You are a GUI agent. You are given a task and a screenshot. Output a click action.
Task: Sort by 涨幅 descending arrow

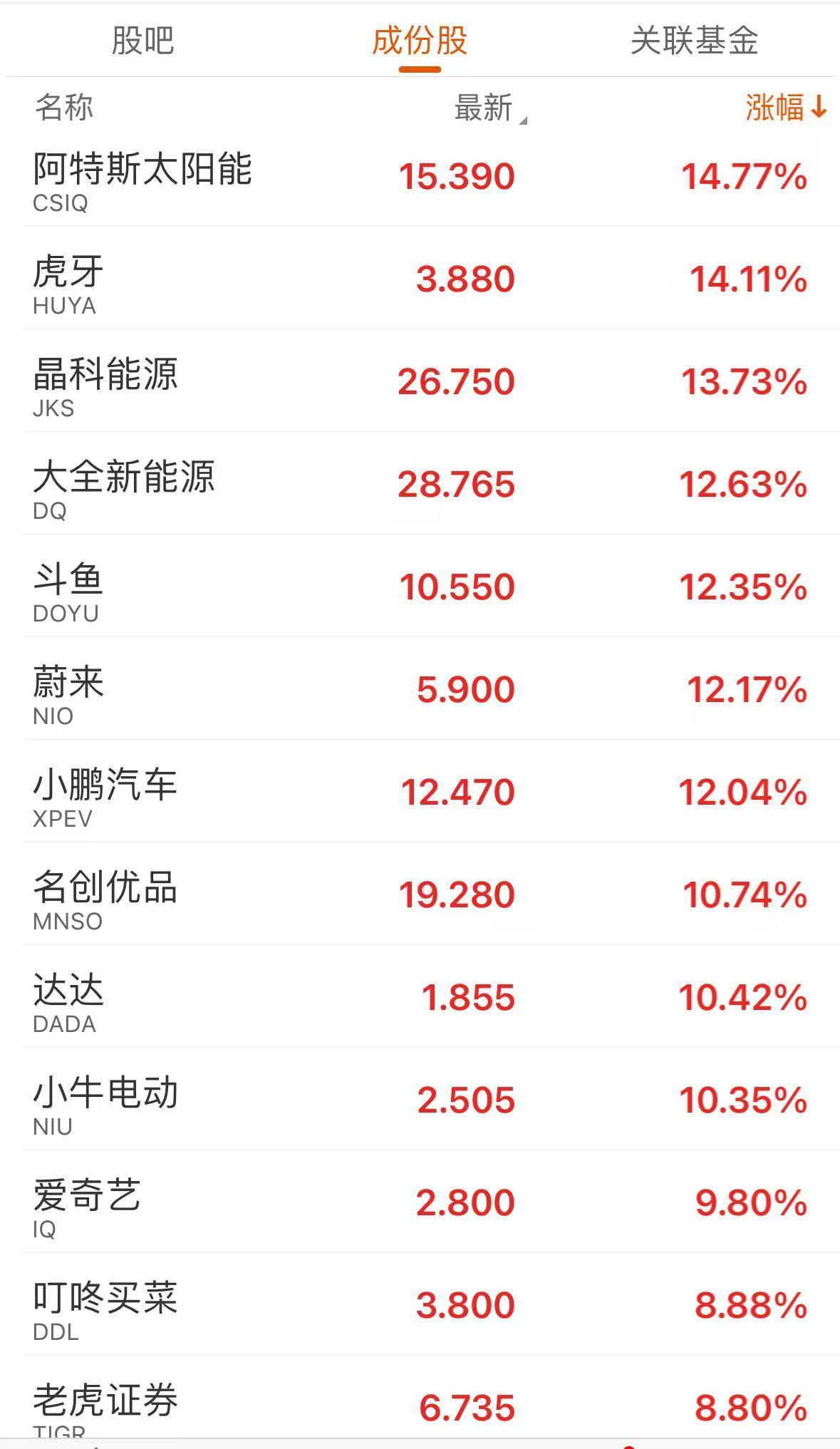784,107
